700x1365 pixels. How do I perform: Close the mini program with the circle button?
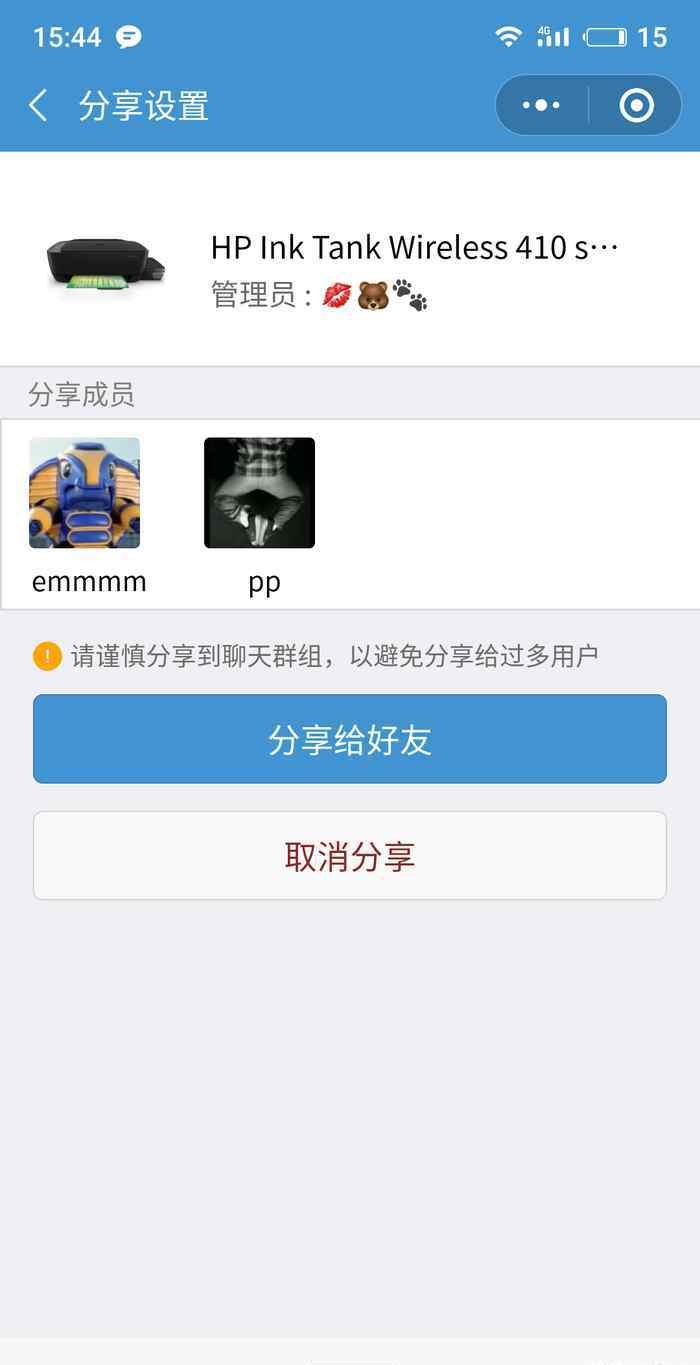point(636,105)
